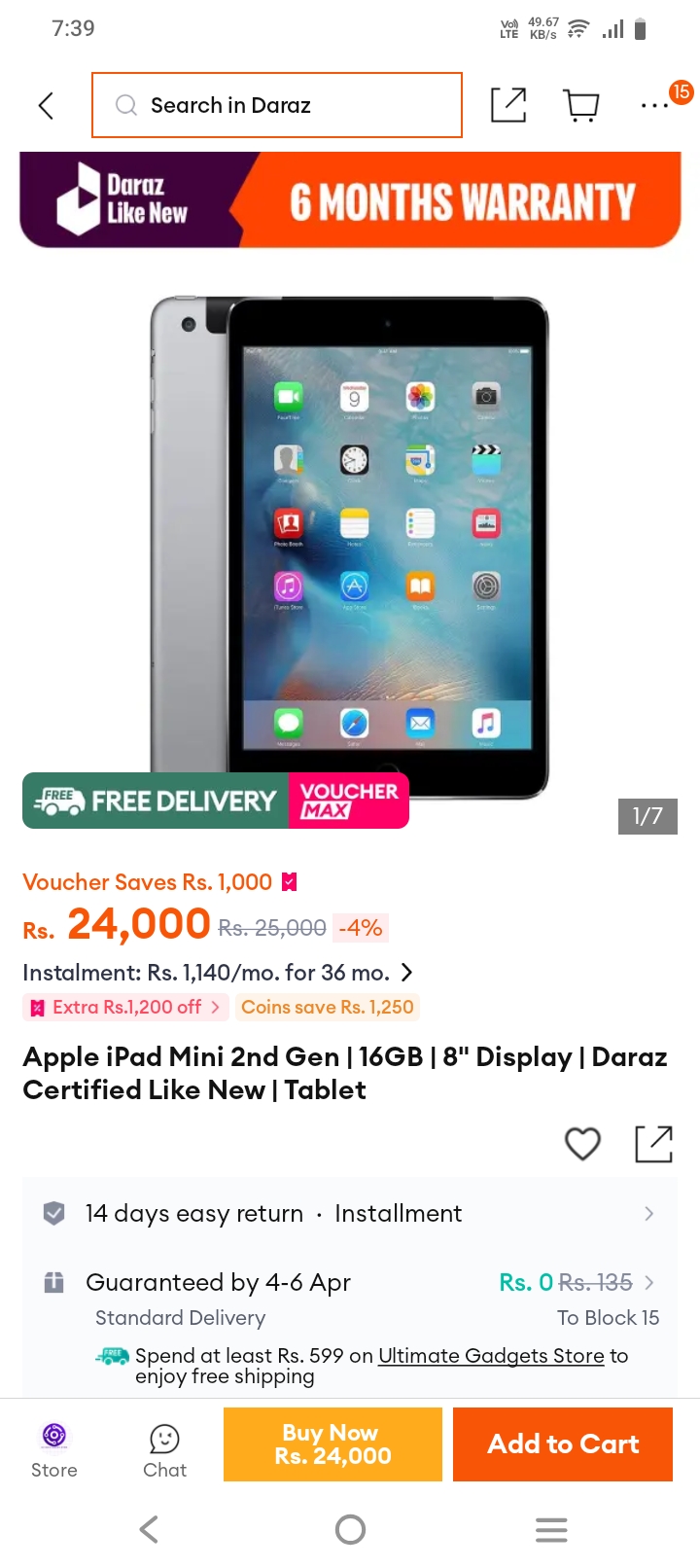Expand the instalment plan details
The height and width of the screenshot is (1568, 700).
pyautogui.click(x=218, y=973)
